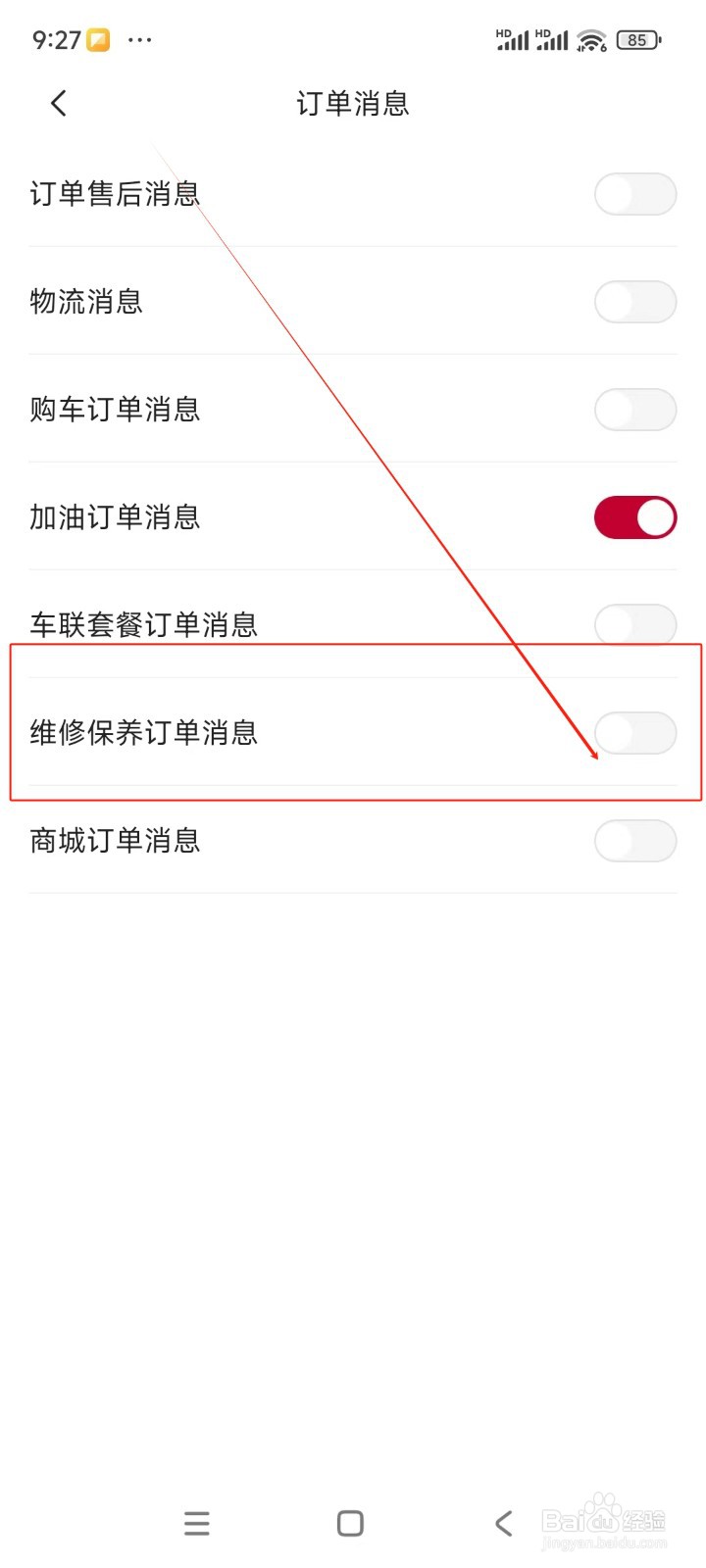Turn on the 商城订单消息 switch

635,841
